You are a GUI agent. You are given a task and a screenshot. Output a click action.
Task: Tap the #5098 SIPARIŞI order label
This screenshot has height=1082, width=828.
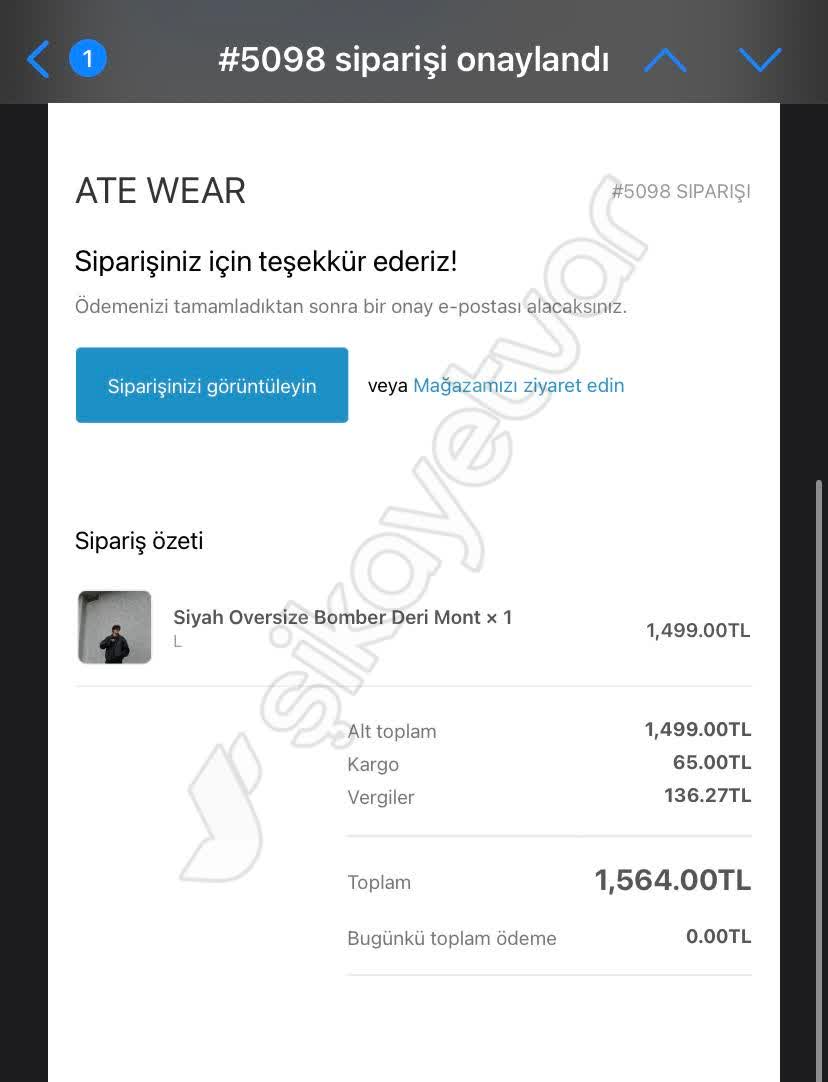[x=682, y=191]
